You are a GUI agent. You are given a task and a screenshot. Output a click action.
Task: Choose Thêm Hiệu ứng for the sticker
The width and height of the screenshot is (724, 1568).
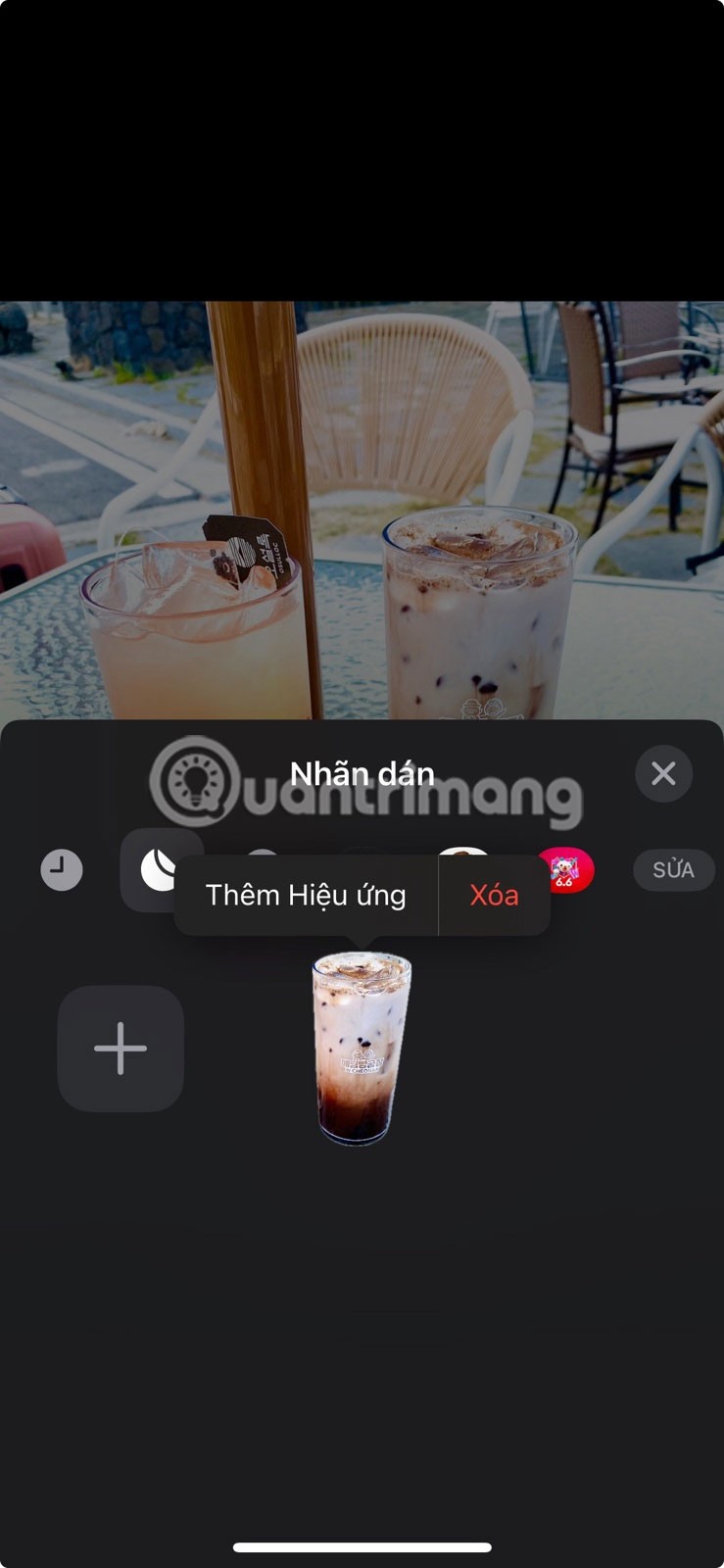[306, 895]
